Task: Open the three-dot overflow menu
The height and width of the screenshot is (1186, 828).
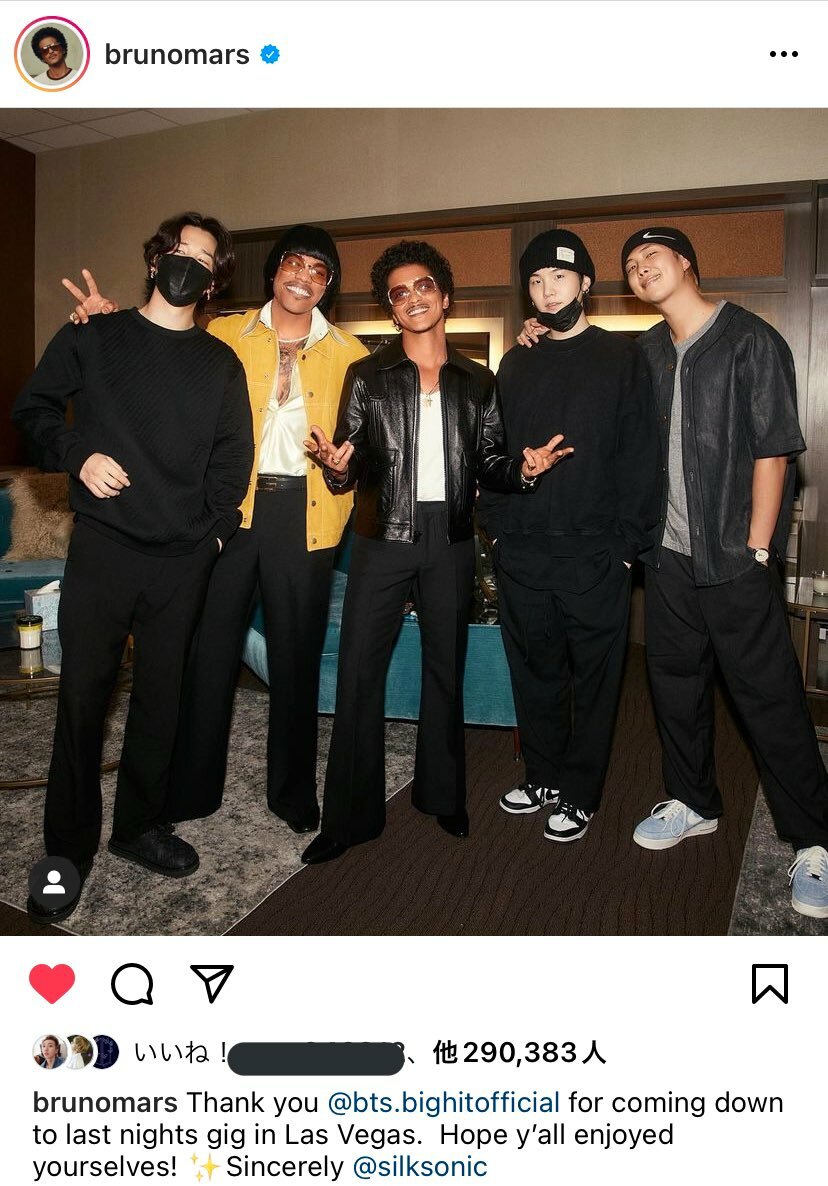Action: coord(784,54)
